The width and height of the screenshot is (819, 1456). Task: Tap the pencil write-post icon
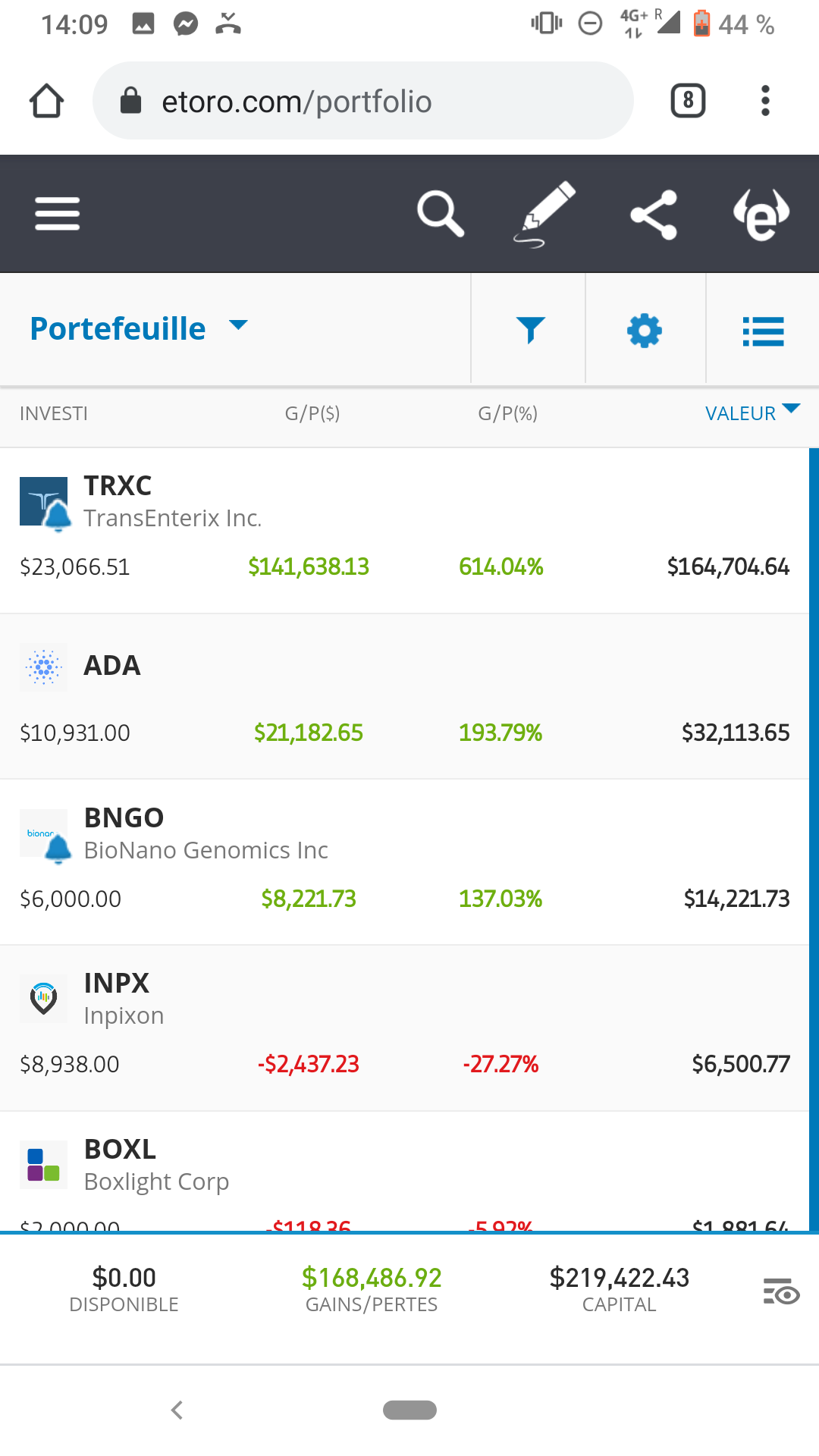[x=544, y=214]
